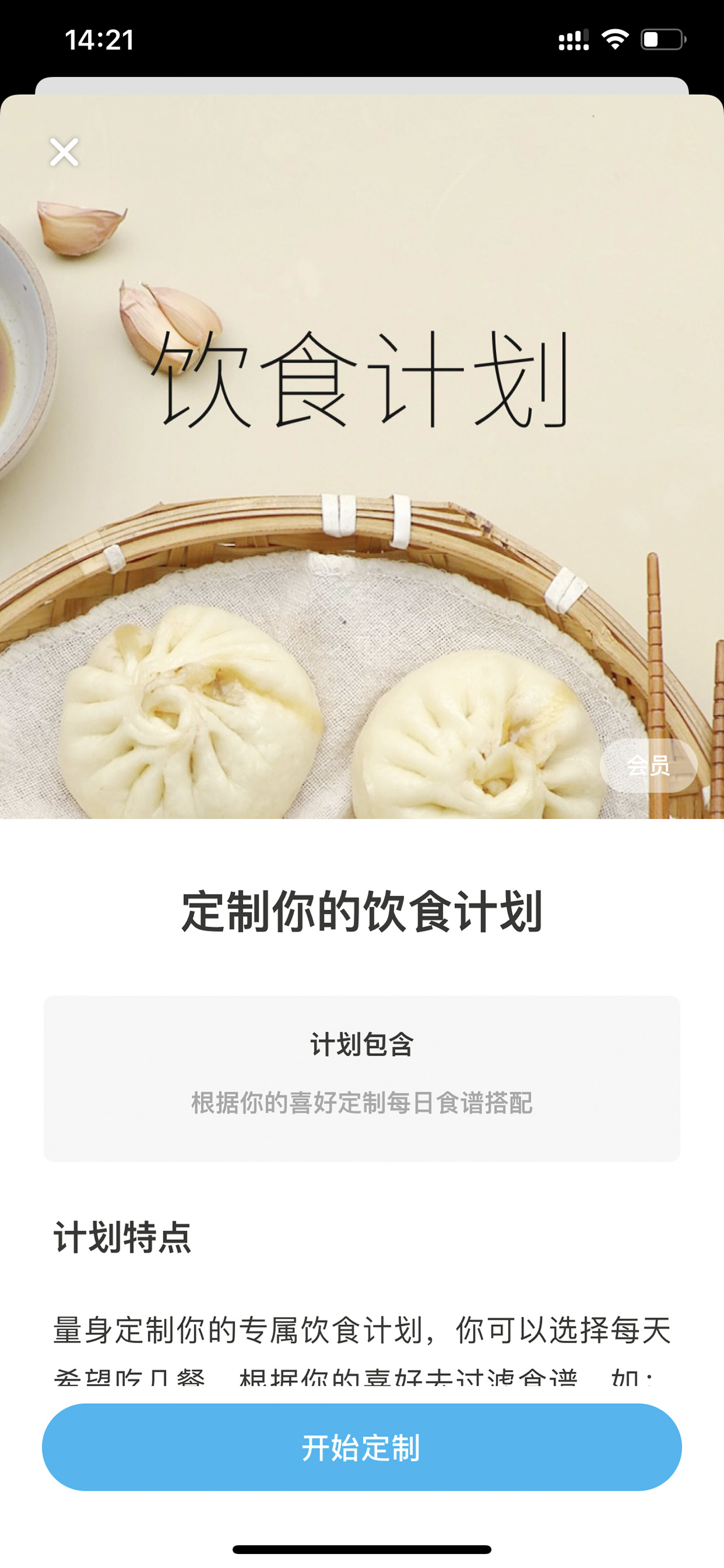724x1568 pixels.
Task: Tap the 会员 badge
Action: pyautogui.click(x=648, y=765)
